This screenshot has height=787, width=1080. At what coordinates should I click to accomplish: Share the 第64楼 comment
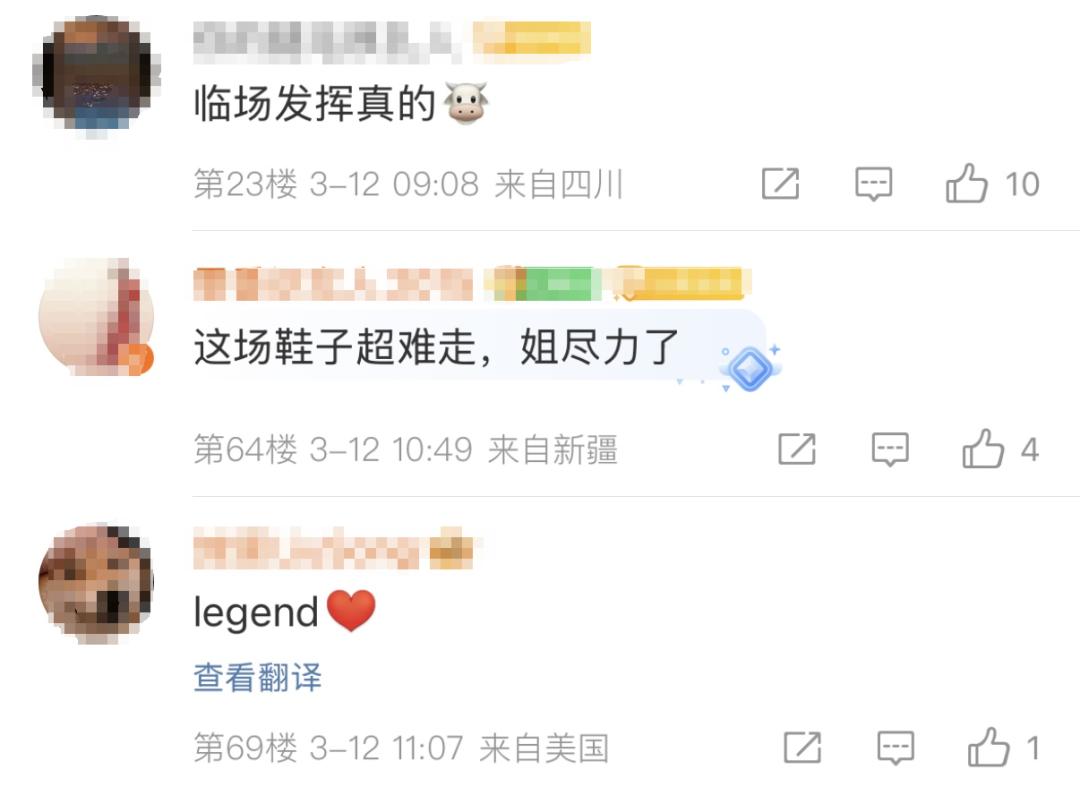(x=797, y=450)
